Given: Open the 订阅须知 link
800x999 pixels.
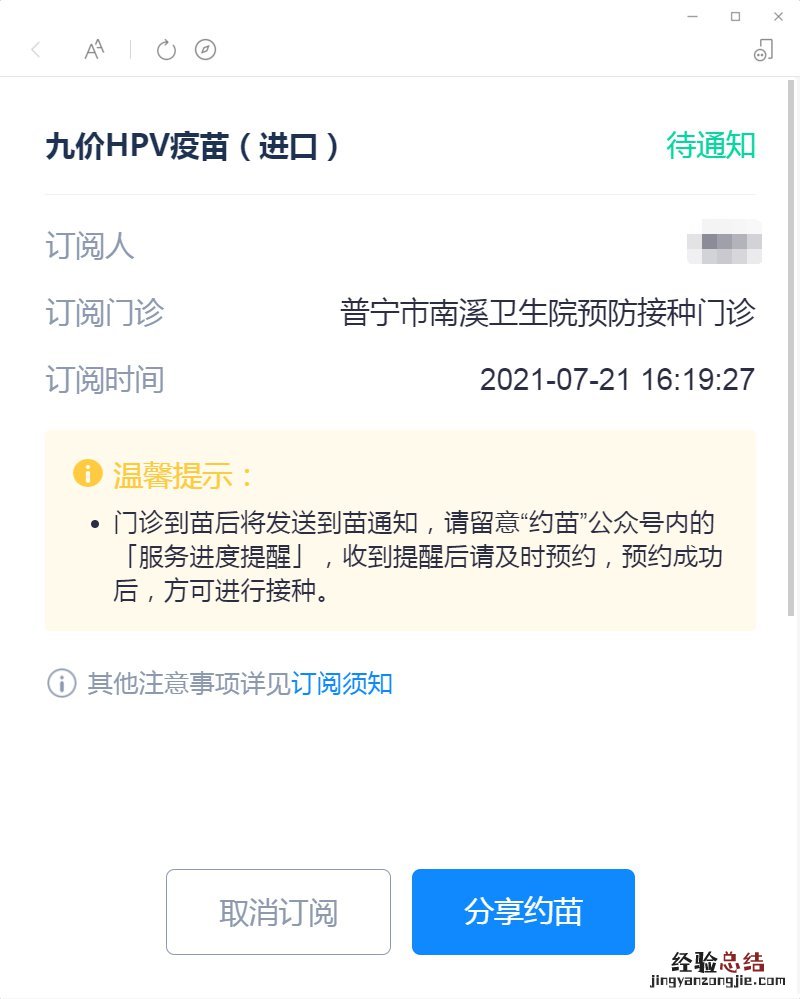Looking at the screenshot, I should 342,684.
